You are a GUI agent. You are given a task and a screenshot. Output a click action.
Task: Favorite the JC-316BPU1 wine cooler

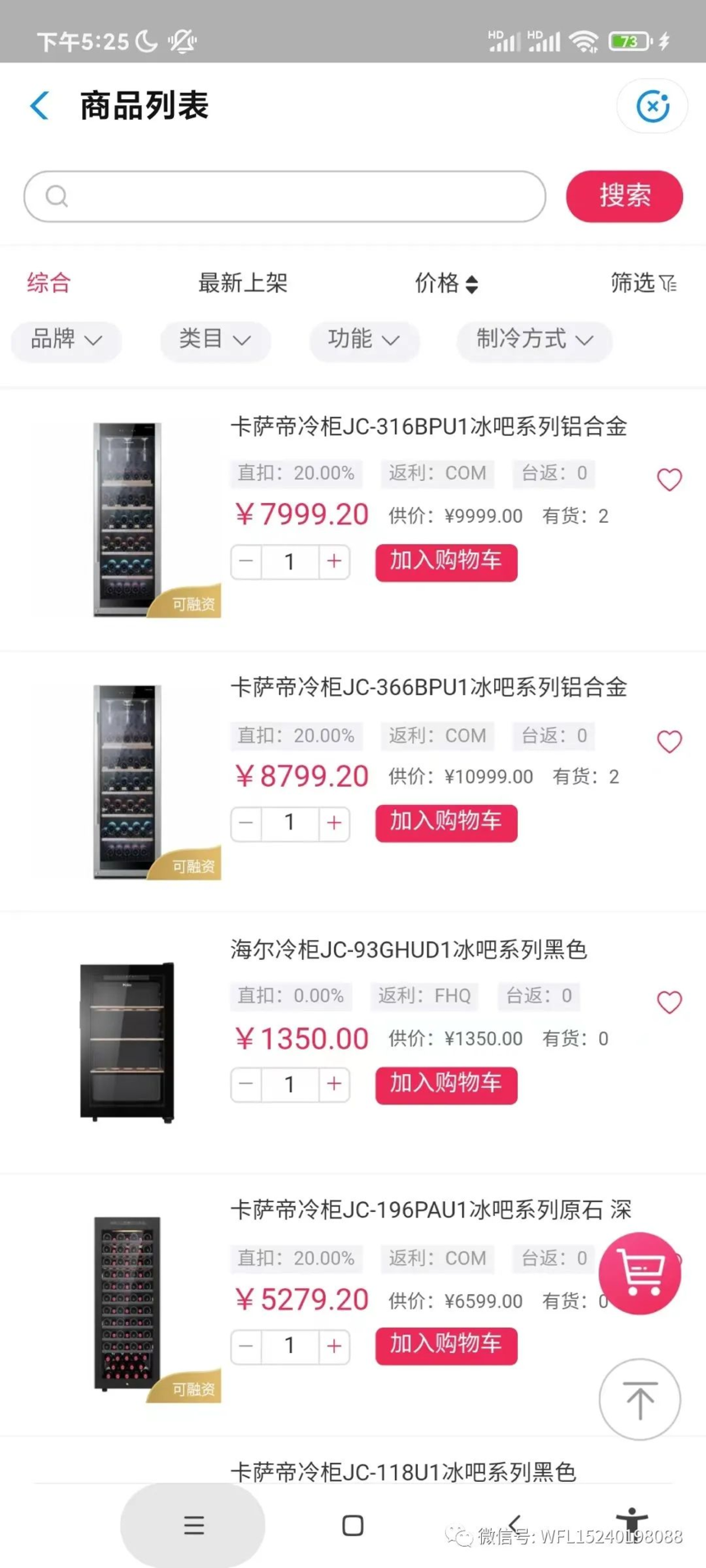point(669,479)
